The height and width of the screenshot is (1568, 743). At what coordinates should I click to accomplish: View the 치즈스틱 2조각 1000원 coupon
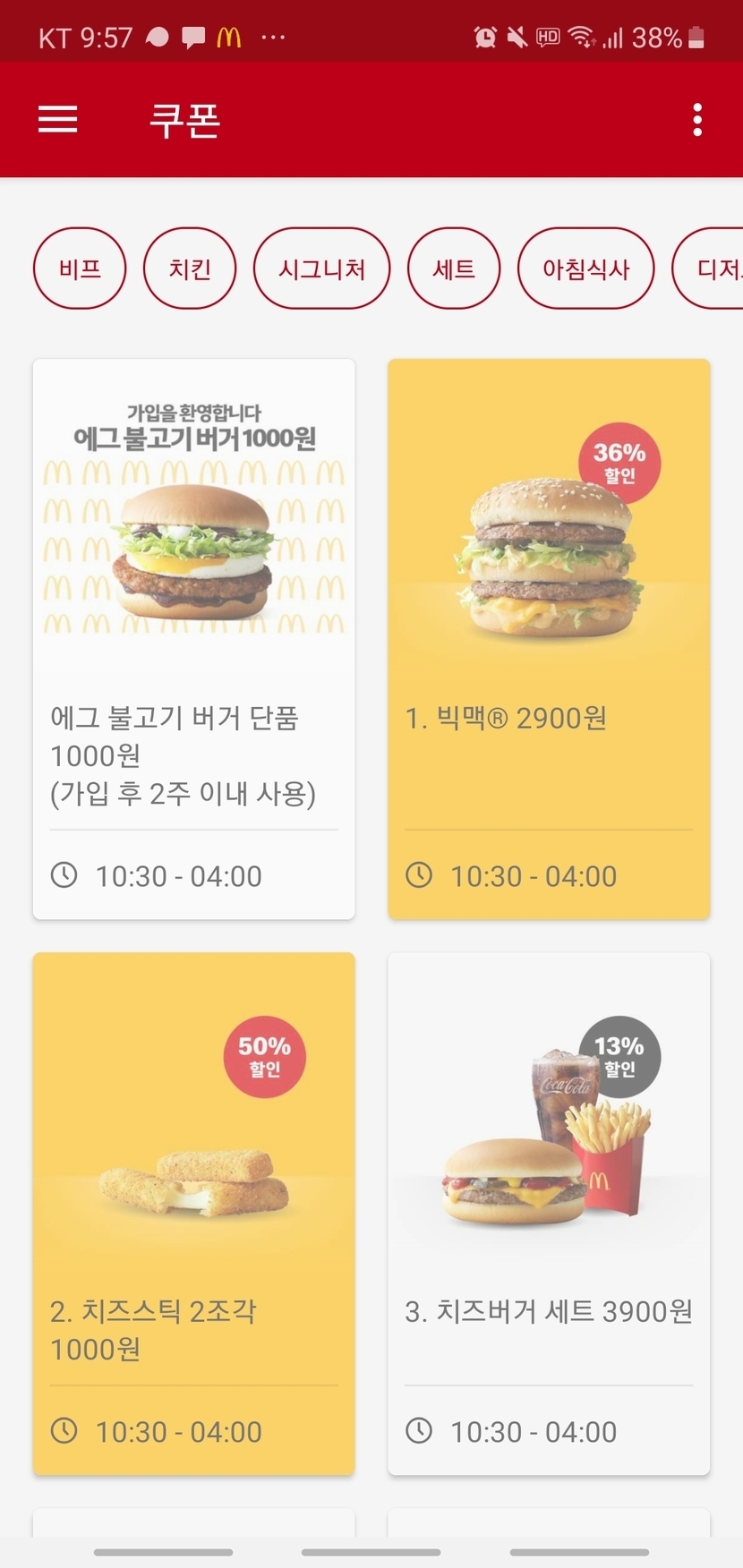pos(193,1214)
